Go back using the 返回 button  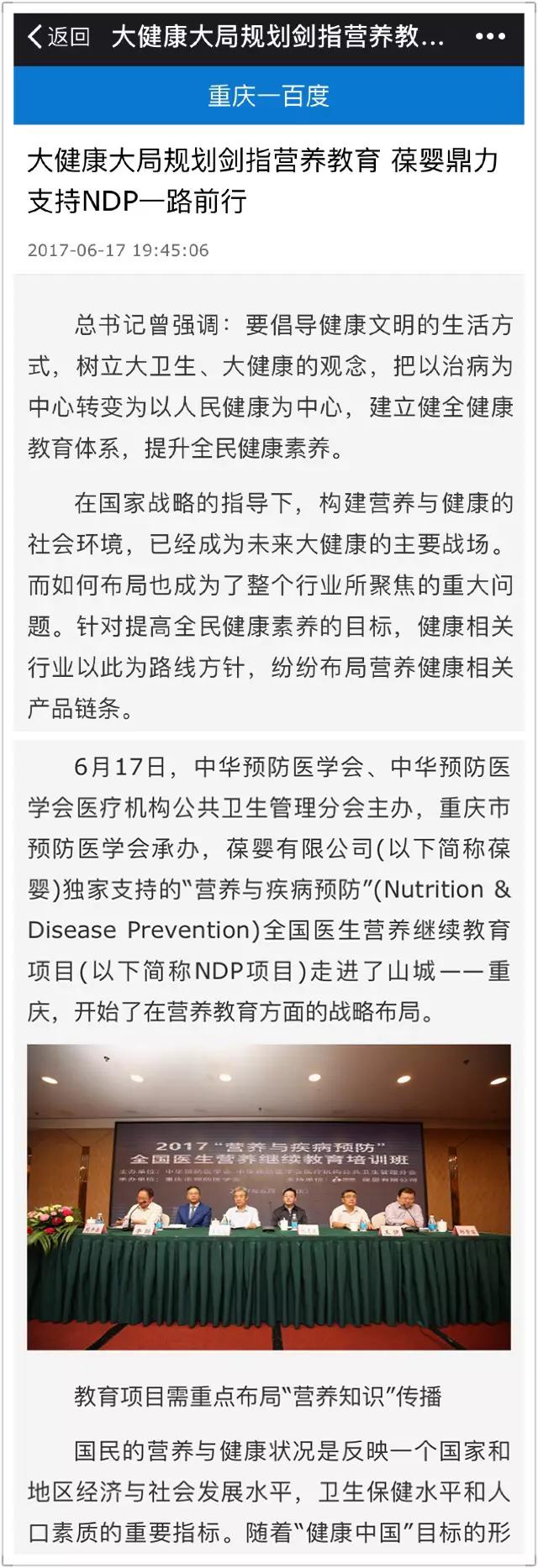(x=58, y=37)
